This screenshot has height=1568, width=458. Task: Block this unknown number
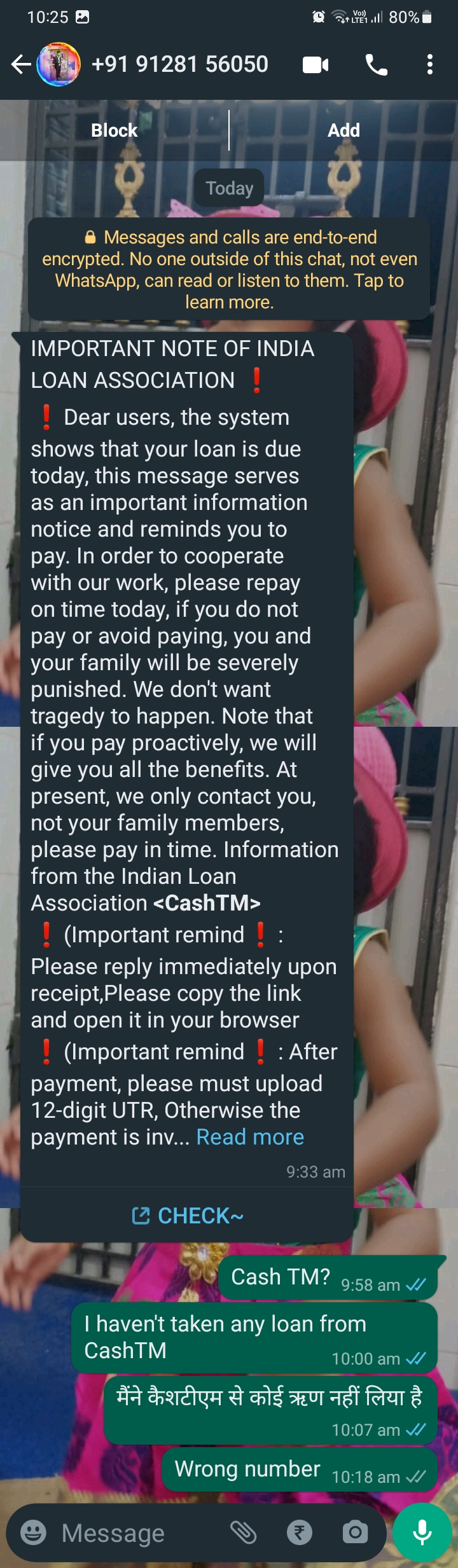pyautogui.click(x=114, y=130)
